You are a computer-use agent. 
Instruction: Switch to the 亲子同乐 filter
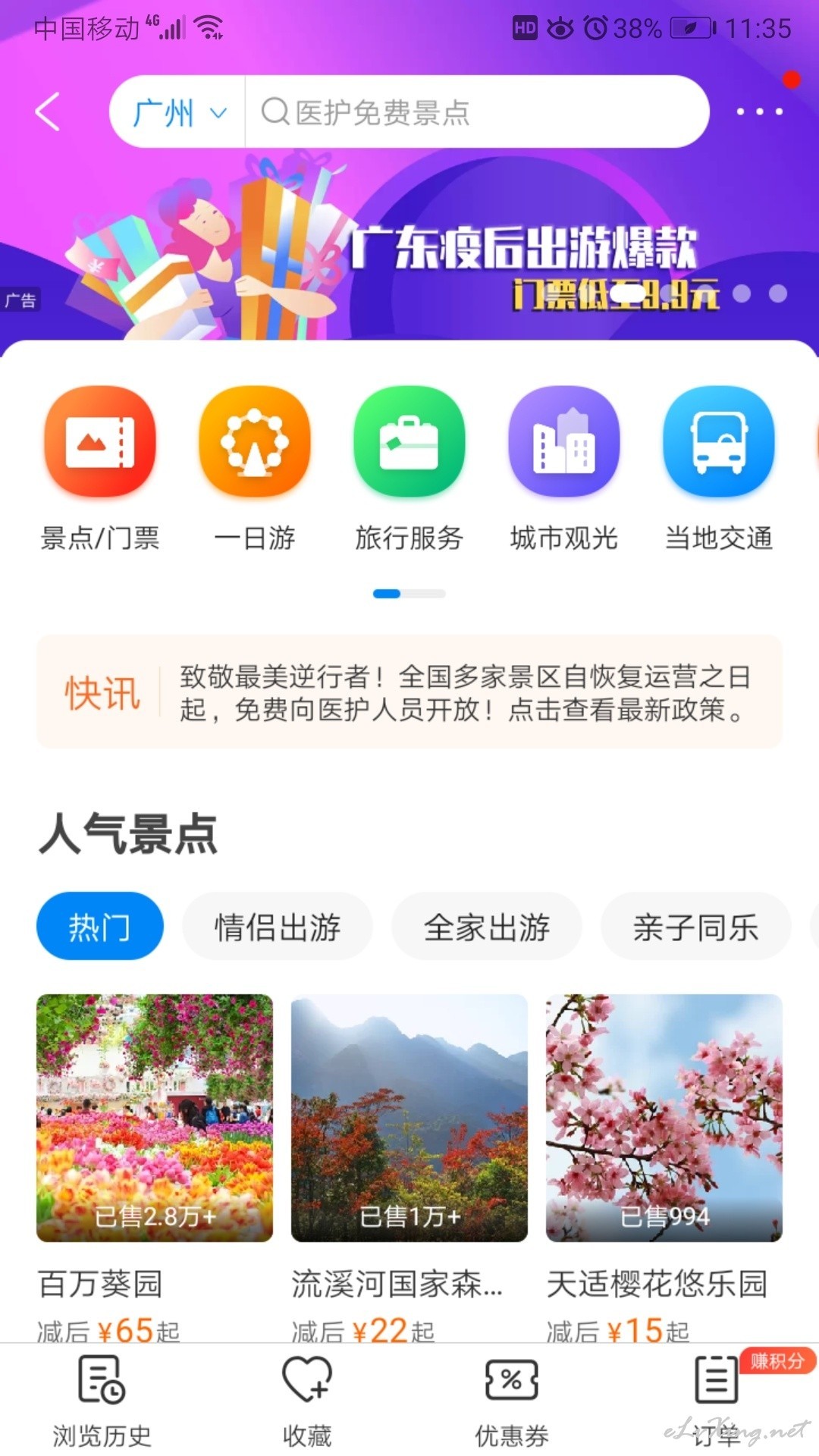pyautogui.click(x=696, y=927)
